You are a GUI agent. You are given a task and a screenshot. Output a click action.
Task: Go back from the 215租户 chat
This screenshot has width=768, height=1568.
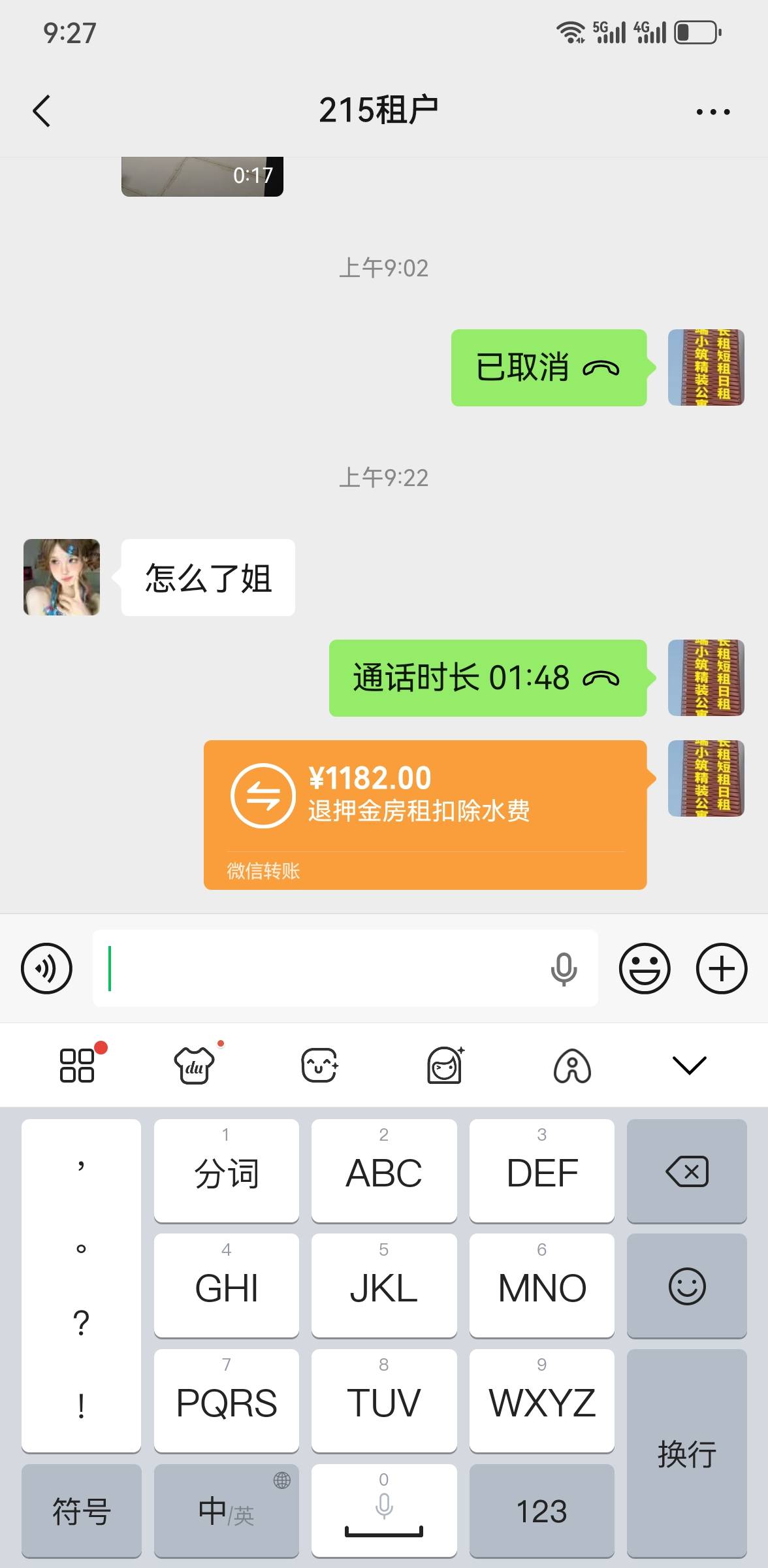(42, 111)
